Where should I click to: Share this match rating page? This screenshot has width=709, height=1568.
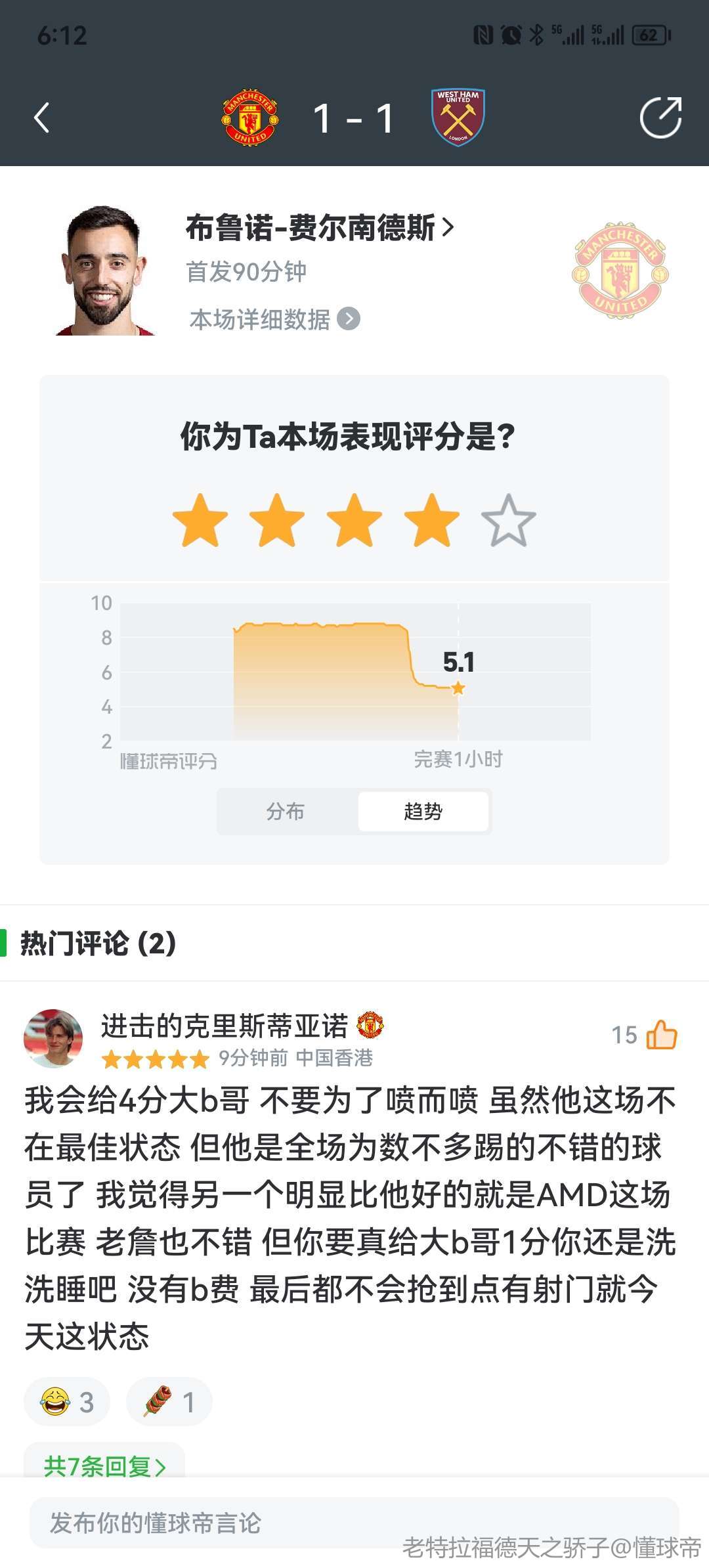tap(660, 118)
